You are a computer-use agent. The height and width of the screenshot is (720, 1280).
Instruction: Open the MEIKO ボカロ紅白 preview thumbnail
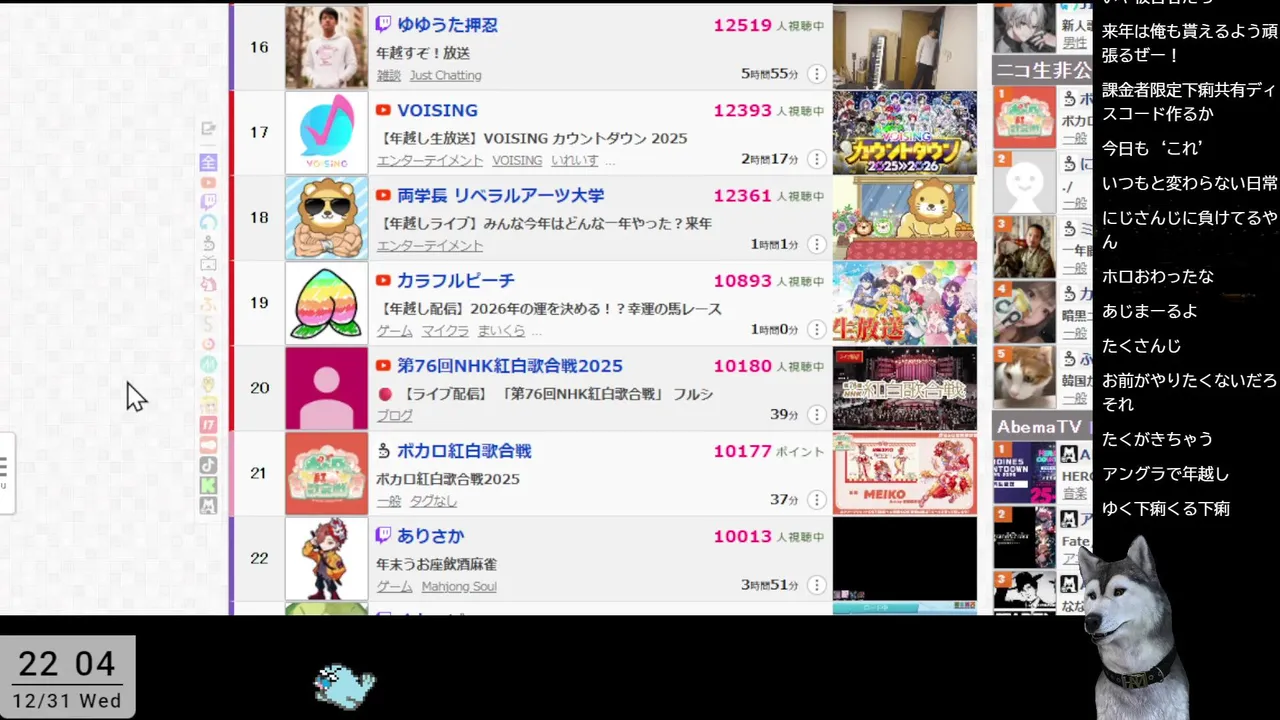pos(904,473)
